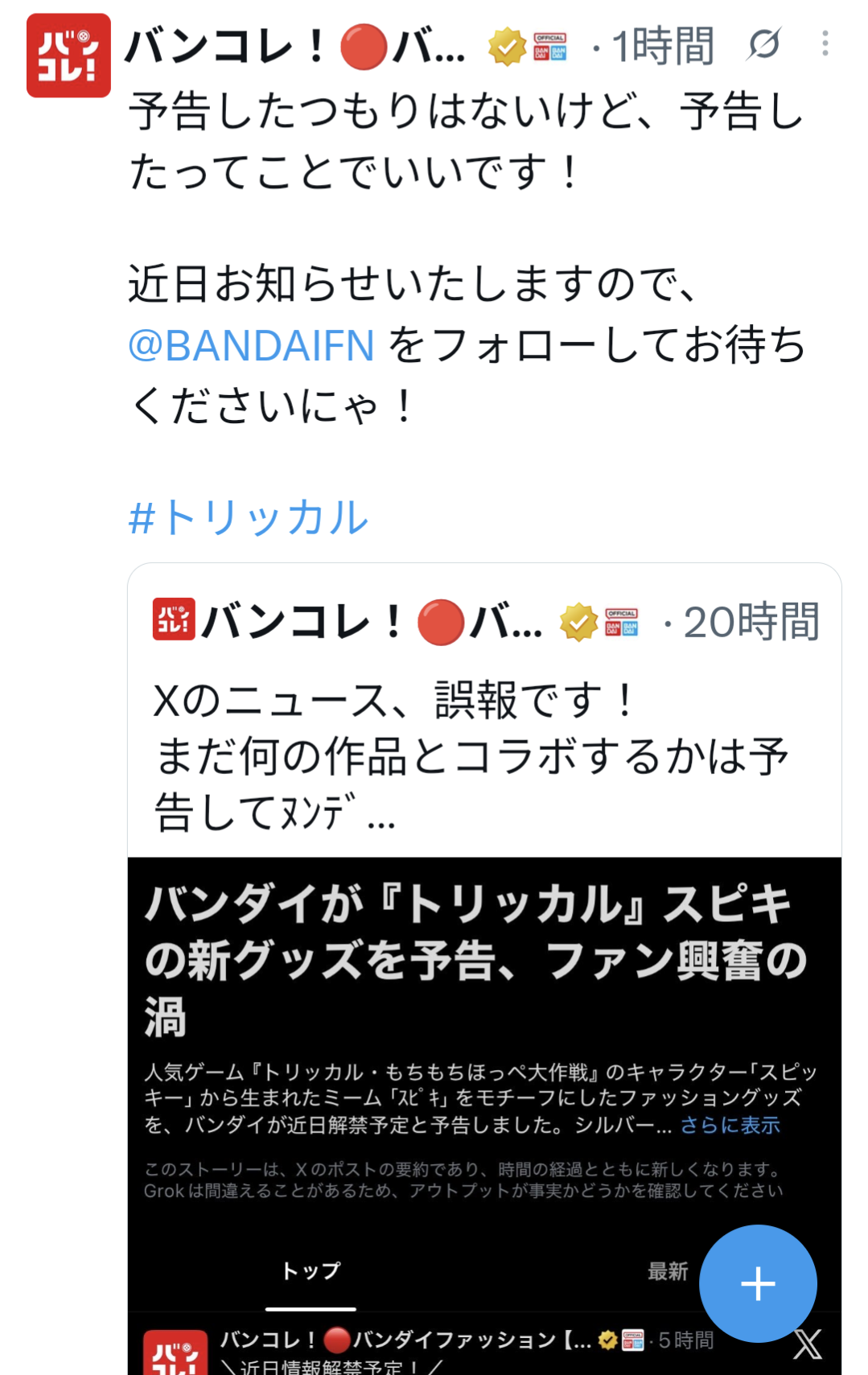Switch to the 最新 tab
The width and height of the screenshot is (868, 1375).
[x=668, y=1271]
